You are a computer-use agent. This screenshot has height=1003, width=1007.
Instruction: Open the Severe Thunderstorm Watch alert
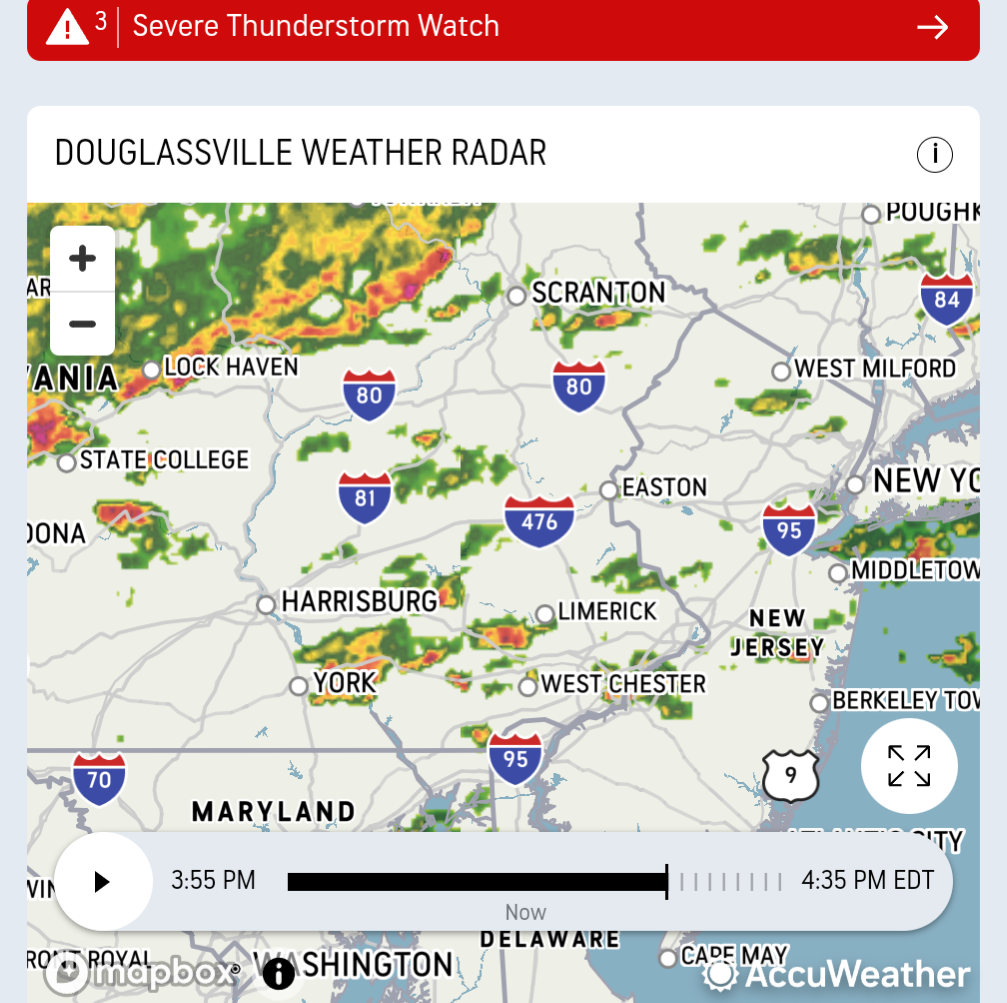(x=502, y=28)
